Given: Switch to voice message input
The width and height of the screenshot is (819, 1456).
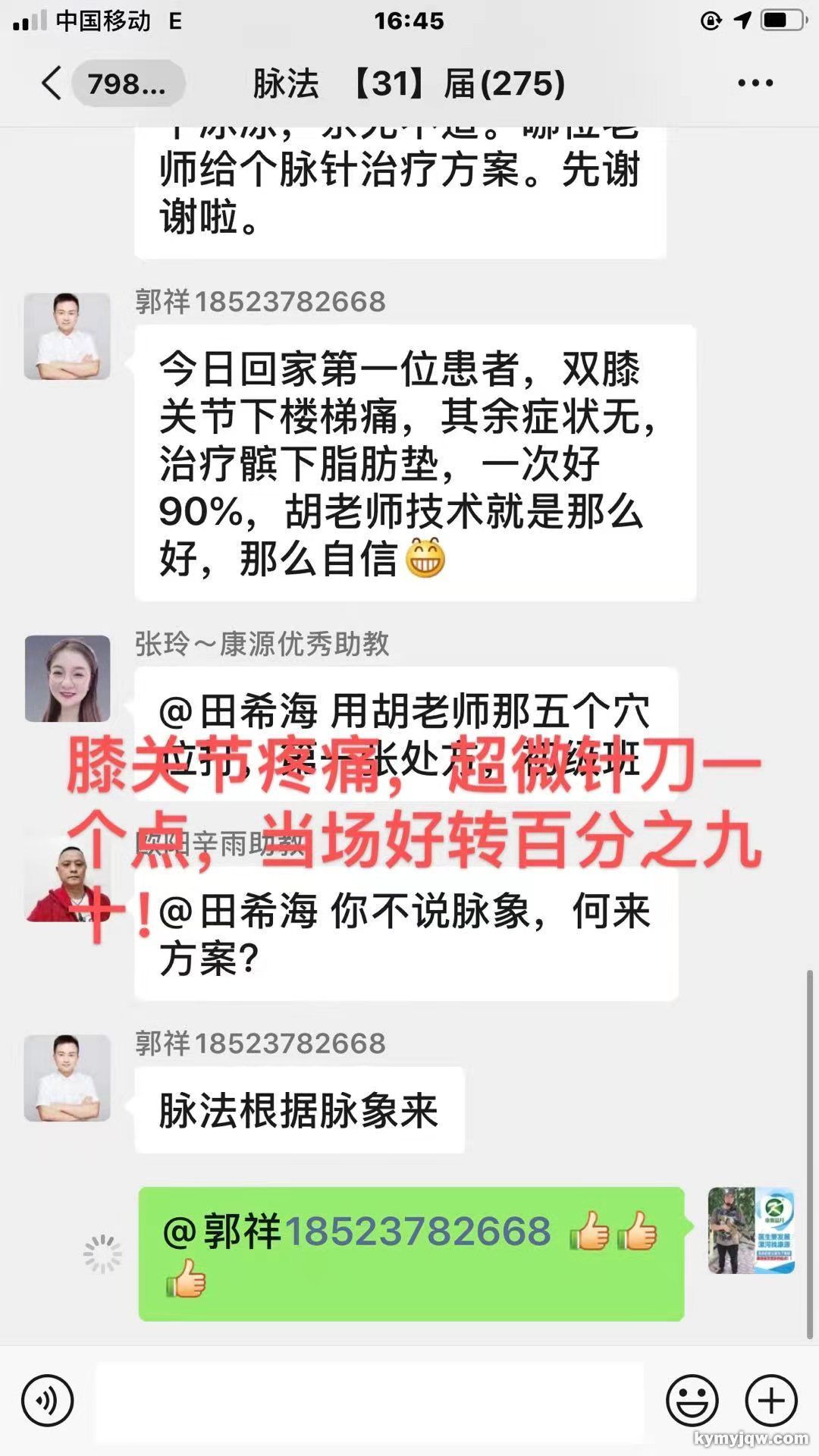Looking at the screenshot, I should click(x=47, y=1400).
